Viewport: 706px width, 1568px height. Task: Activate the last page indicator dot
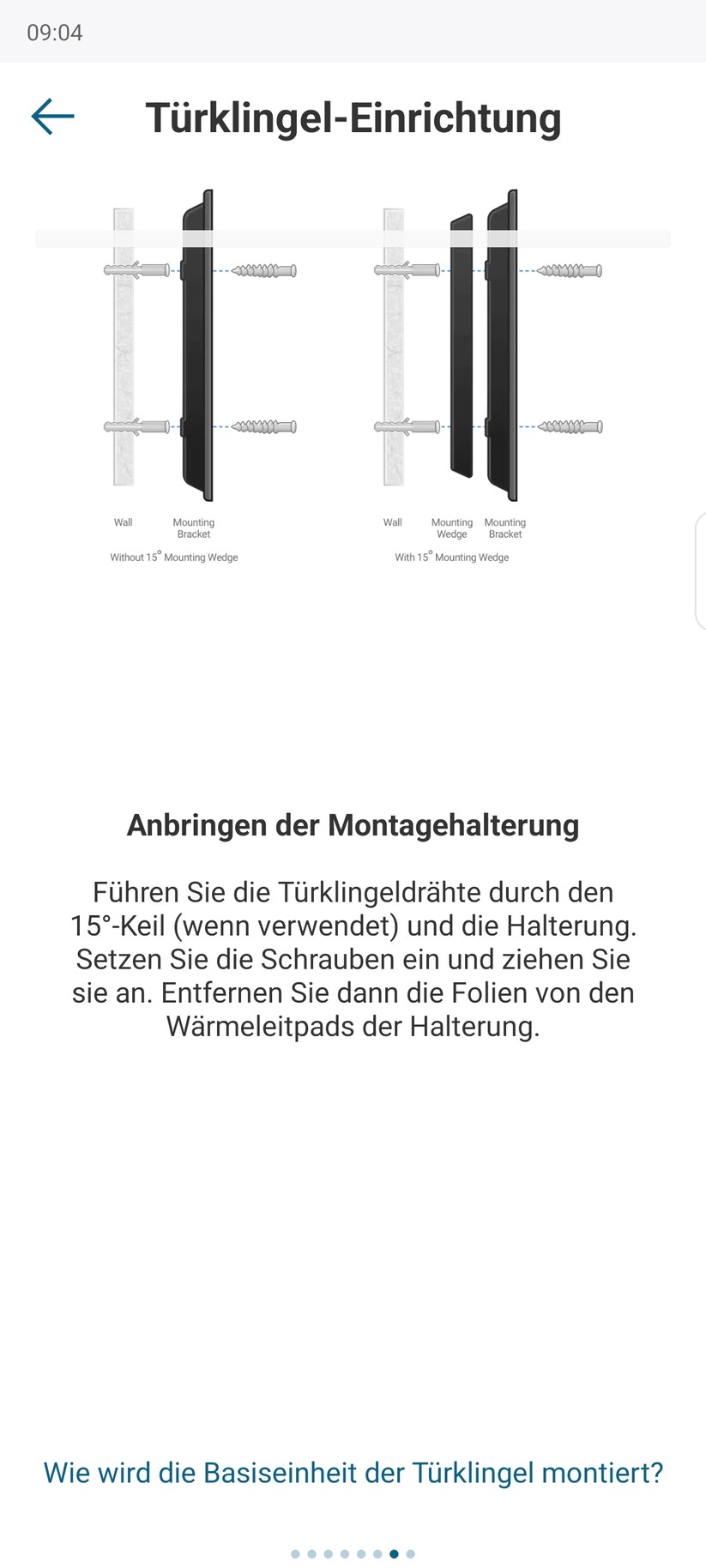[409, 1553]
